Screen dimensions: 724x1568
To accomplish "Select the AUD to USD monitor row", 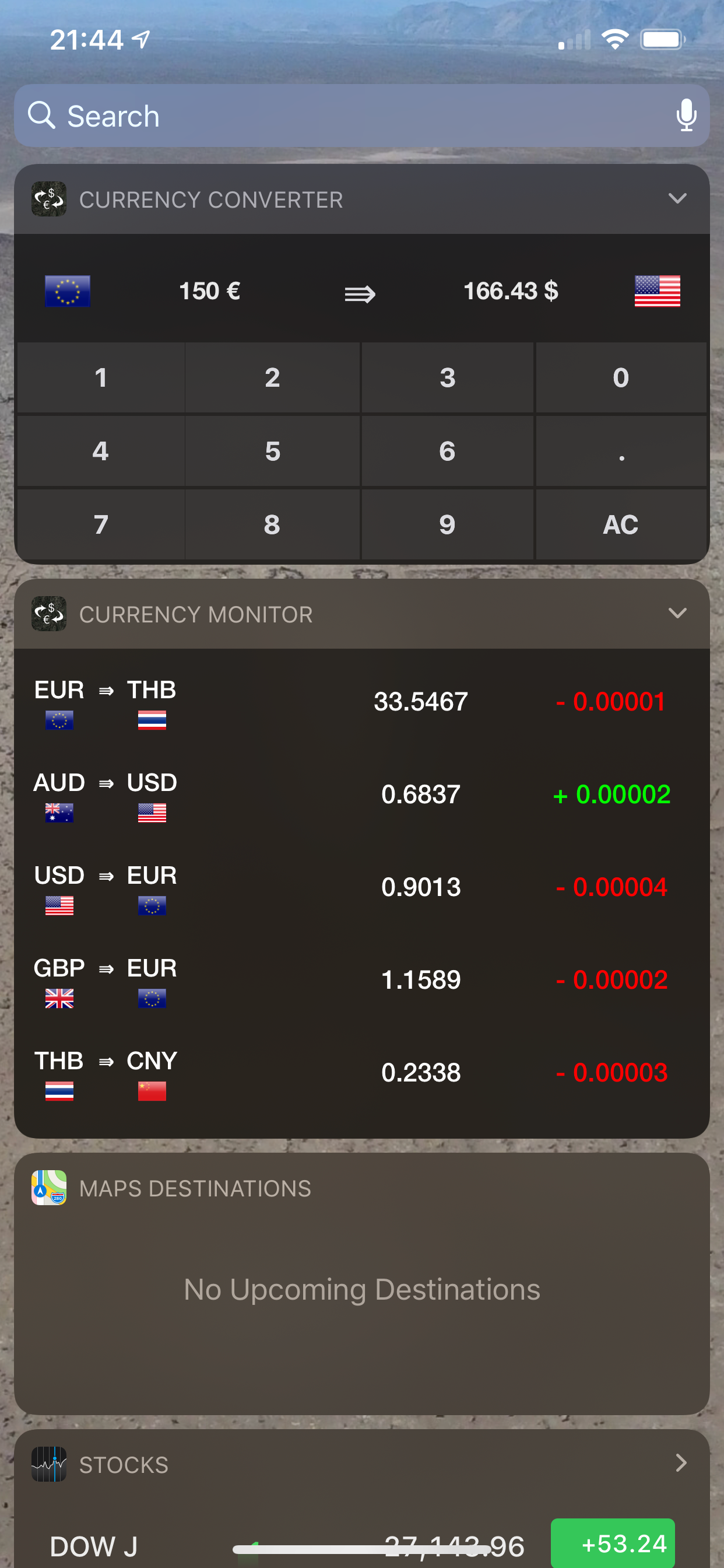I will (x=362, y=794).
